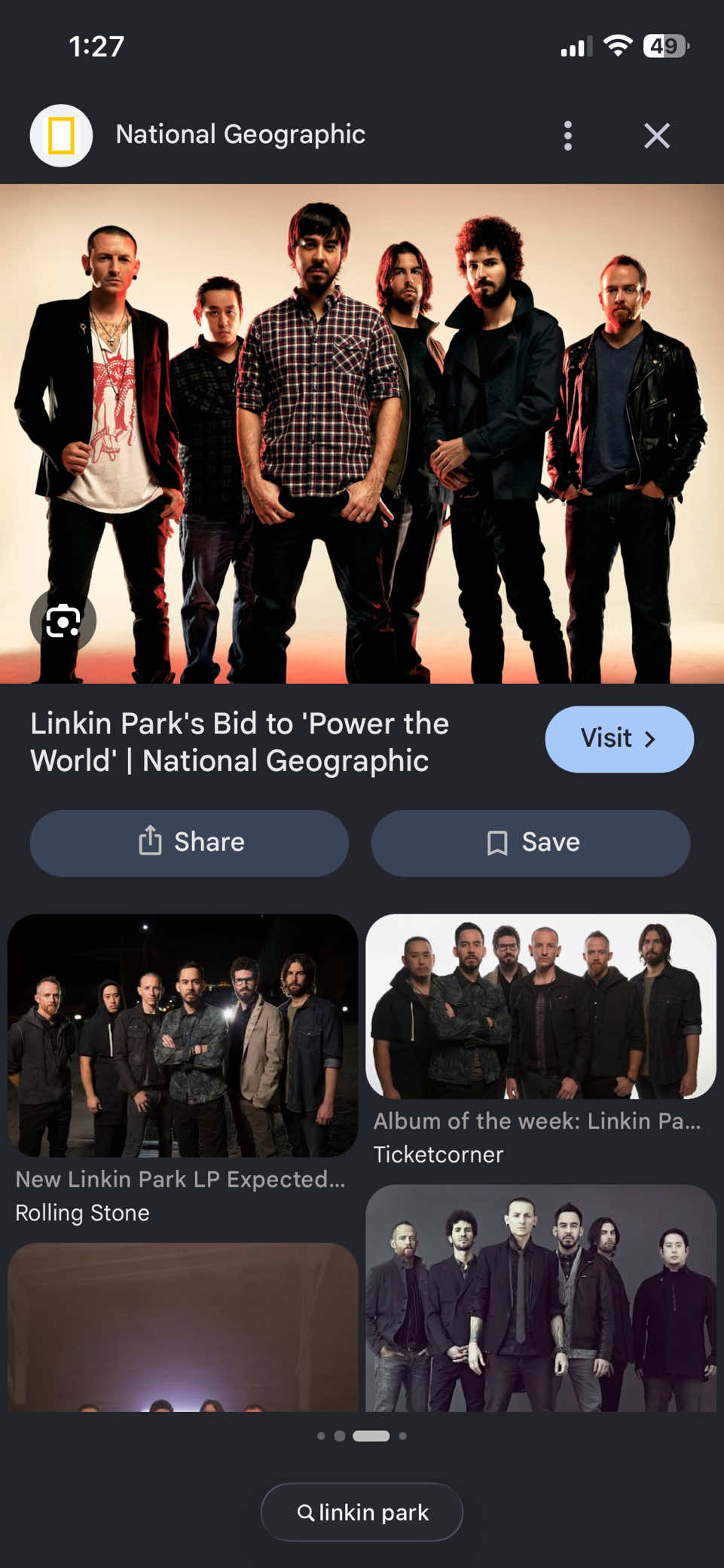This screenshot has height=1568, width=724.
Task: Open the band photo below Ticketcorner
Action: tap(541, 1298)
